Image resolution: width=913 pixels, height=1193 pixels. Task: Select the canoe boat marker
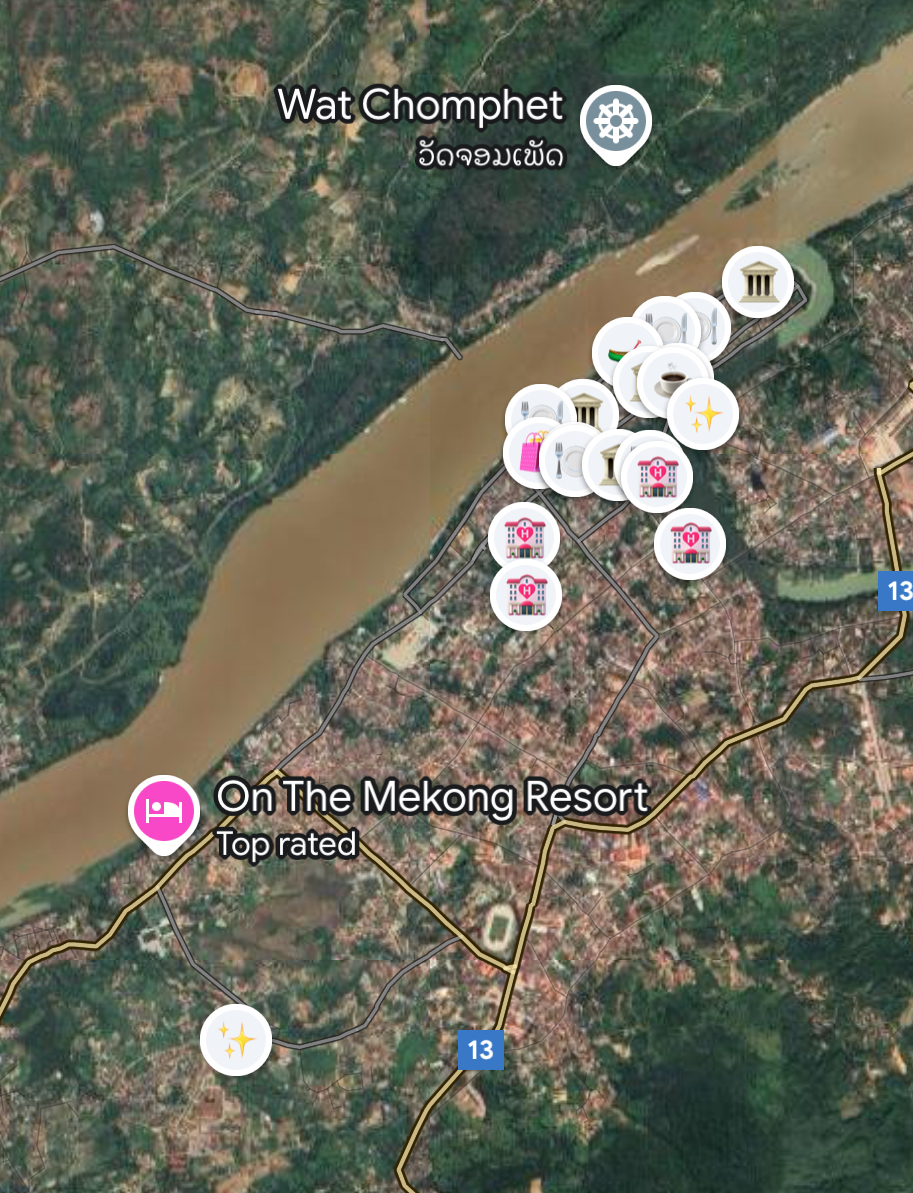click(x=616, y=350)
